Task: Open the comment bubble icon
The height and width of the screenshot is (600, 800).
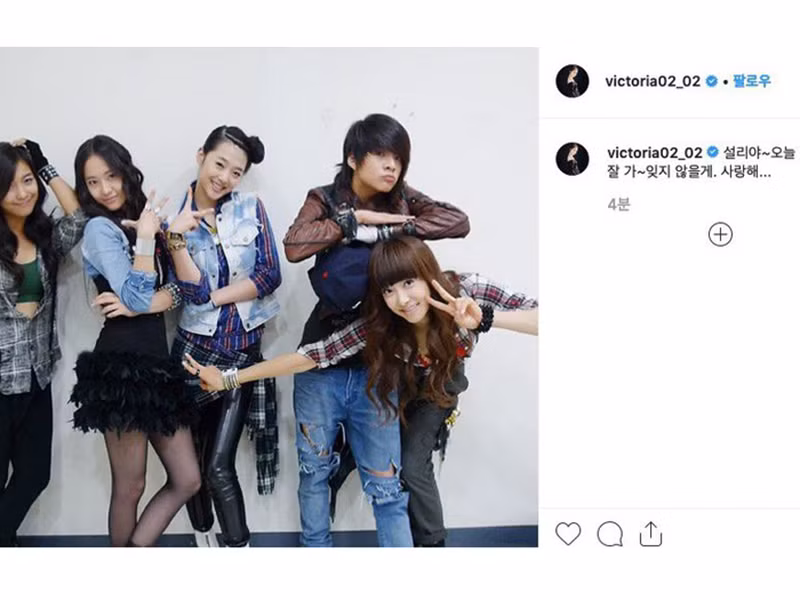Action: click(609, 534)
